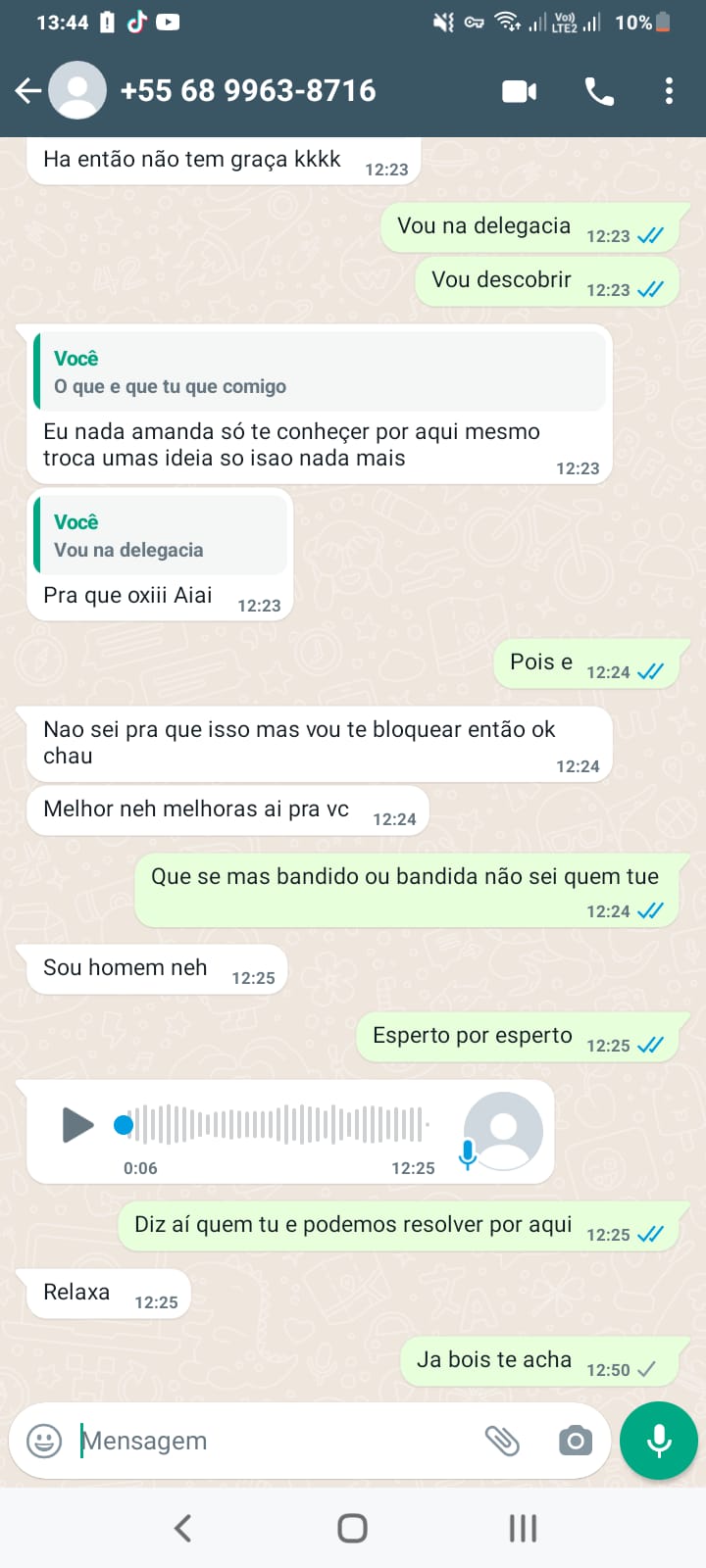The image size is (706, 1568).
Task: Start a voice call
Action: tap(599, 91)
